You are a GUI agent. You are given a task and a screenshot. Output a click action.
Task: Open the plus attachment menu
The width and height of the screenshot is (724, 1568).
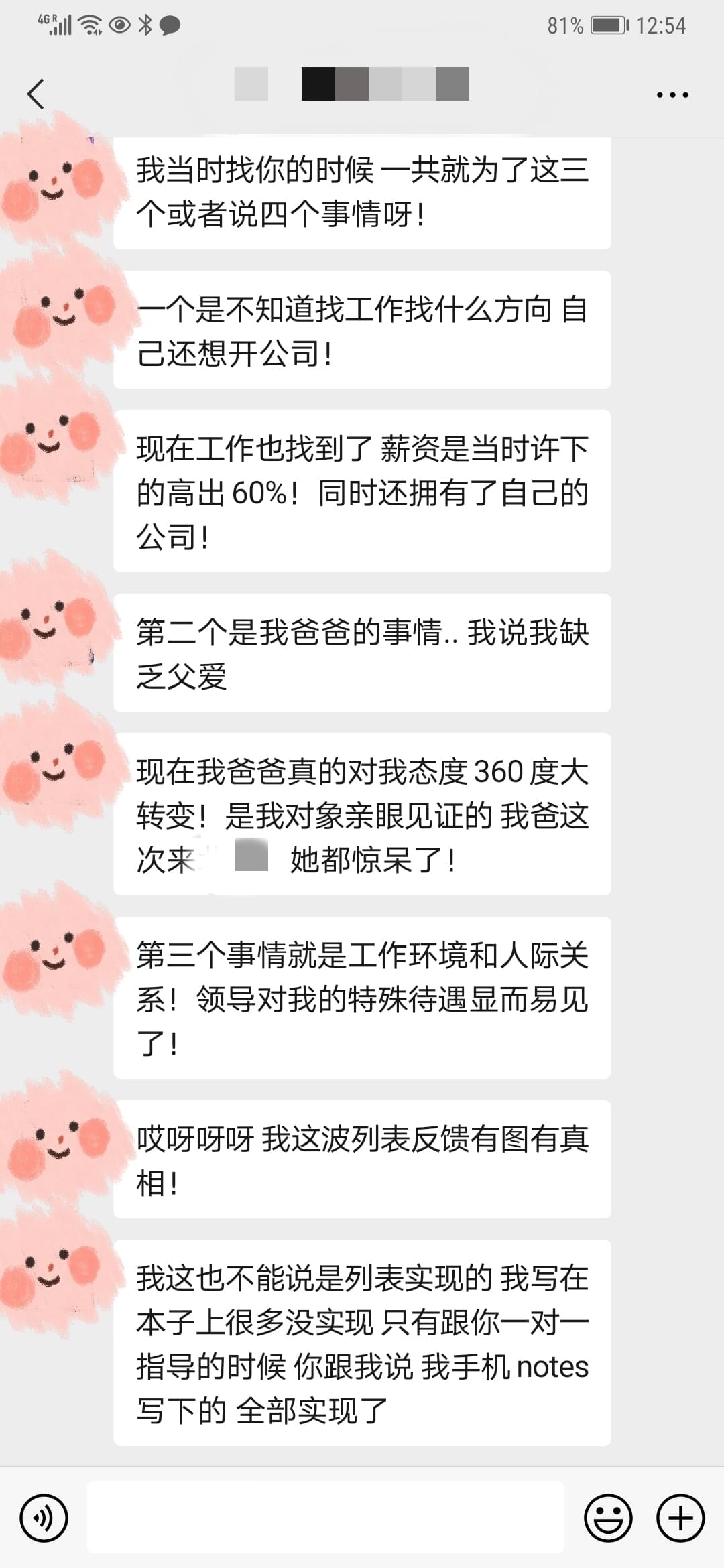680,1518
